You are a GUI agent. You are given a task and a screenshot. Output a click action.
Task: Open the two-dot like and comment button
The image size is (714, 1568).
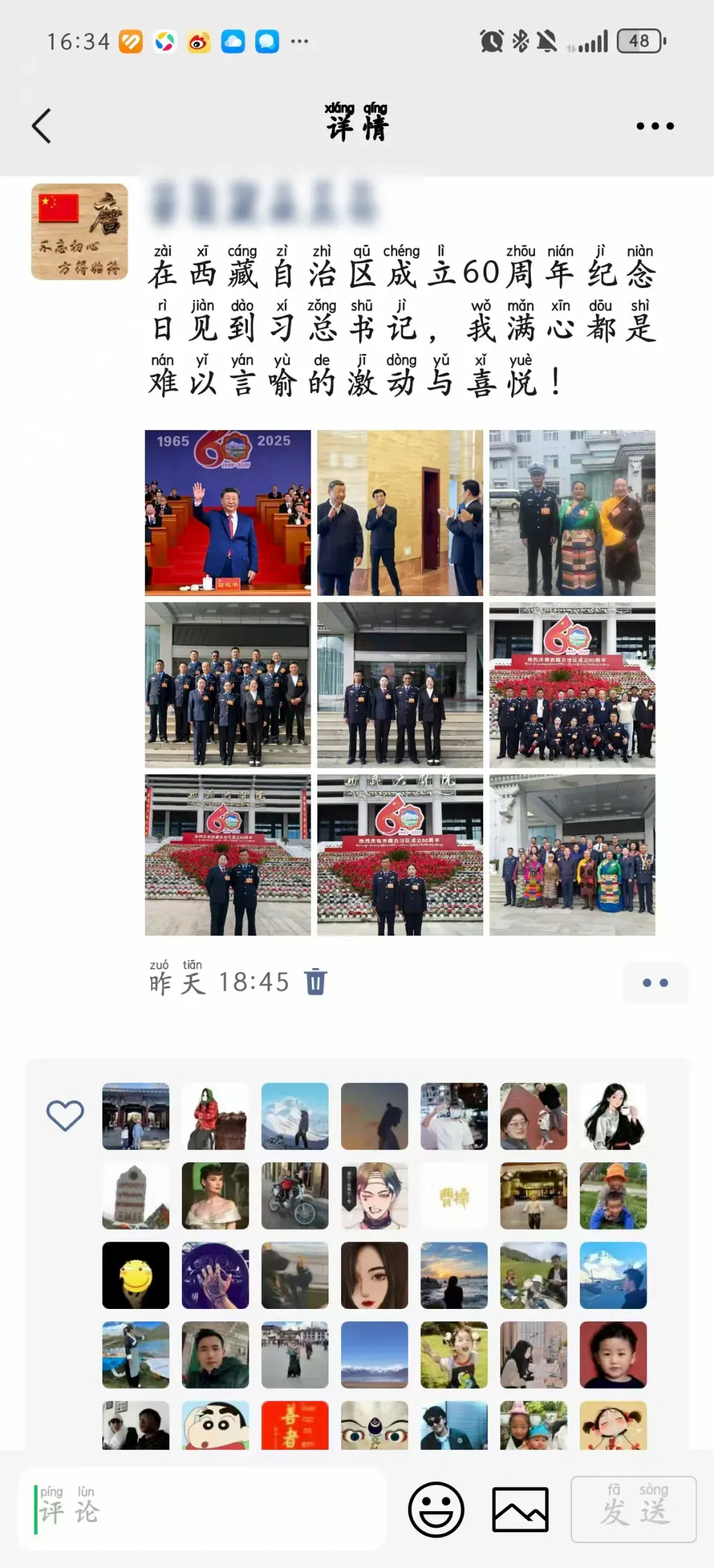click(654, 983)
